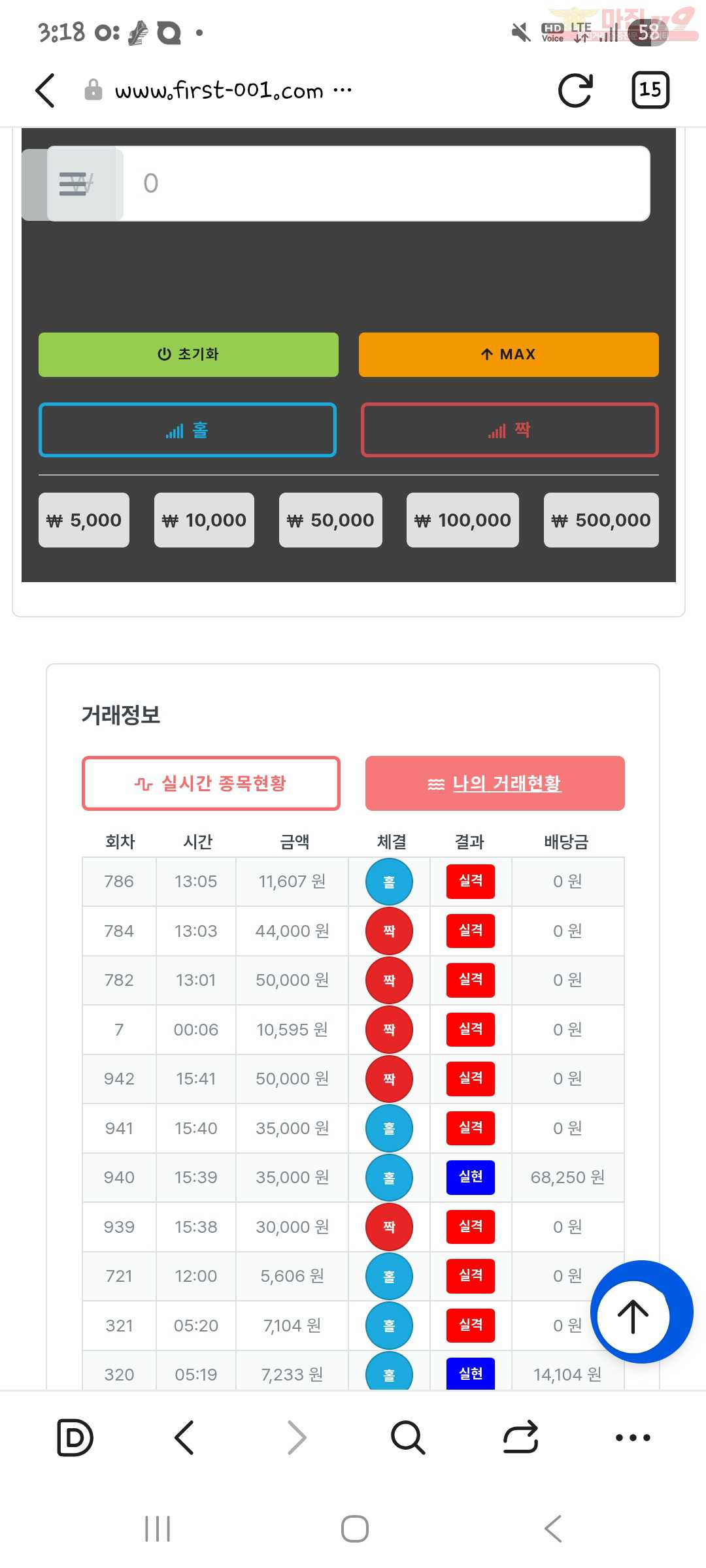Open the system recent apps button
706x1568 pixels.
tap(158, 1529)
